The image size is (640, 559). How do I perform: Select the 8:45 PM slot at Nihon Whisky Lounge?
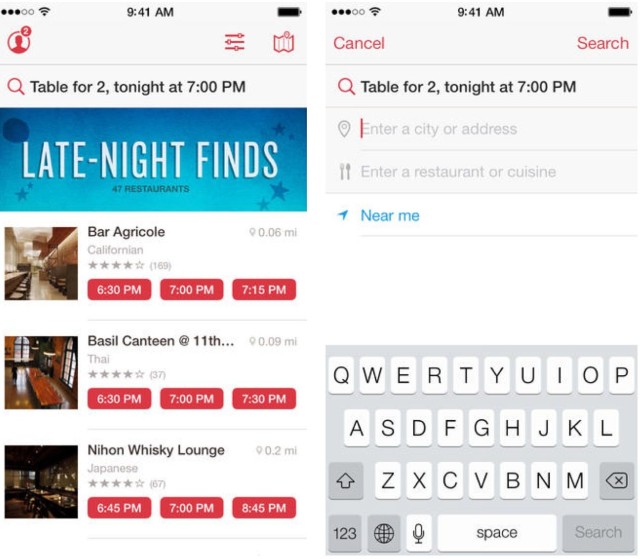(264, 508)
